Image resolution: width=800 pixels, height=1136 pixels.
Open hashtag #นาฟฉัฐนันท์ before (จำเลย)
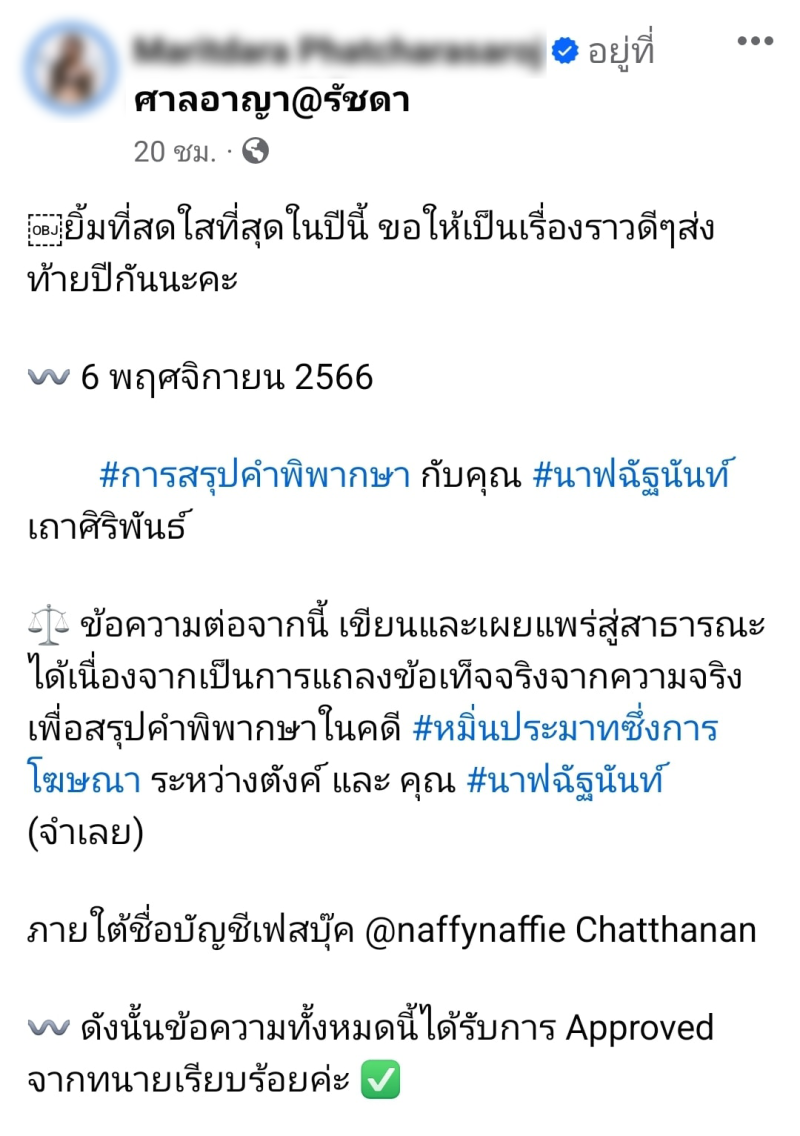click(x=566, y=781)
